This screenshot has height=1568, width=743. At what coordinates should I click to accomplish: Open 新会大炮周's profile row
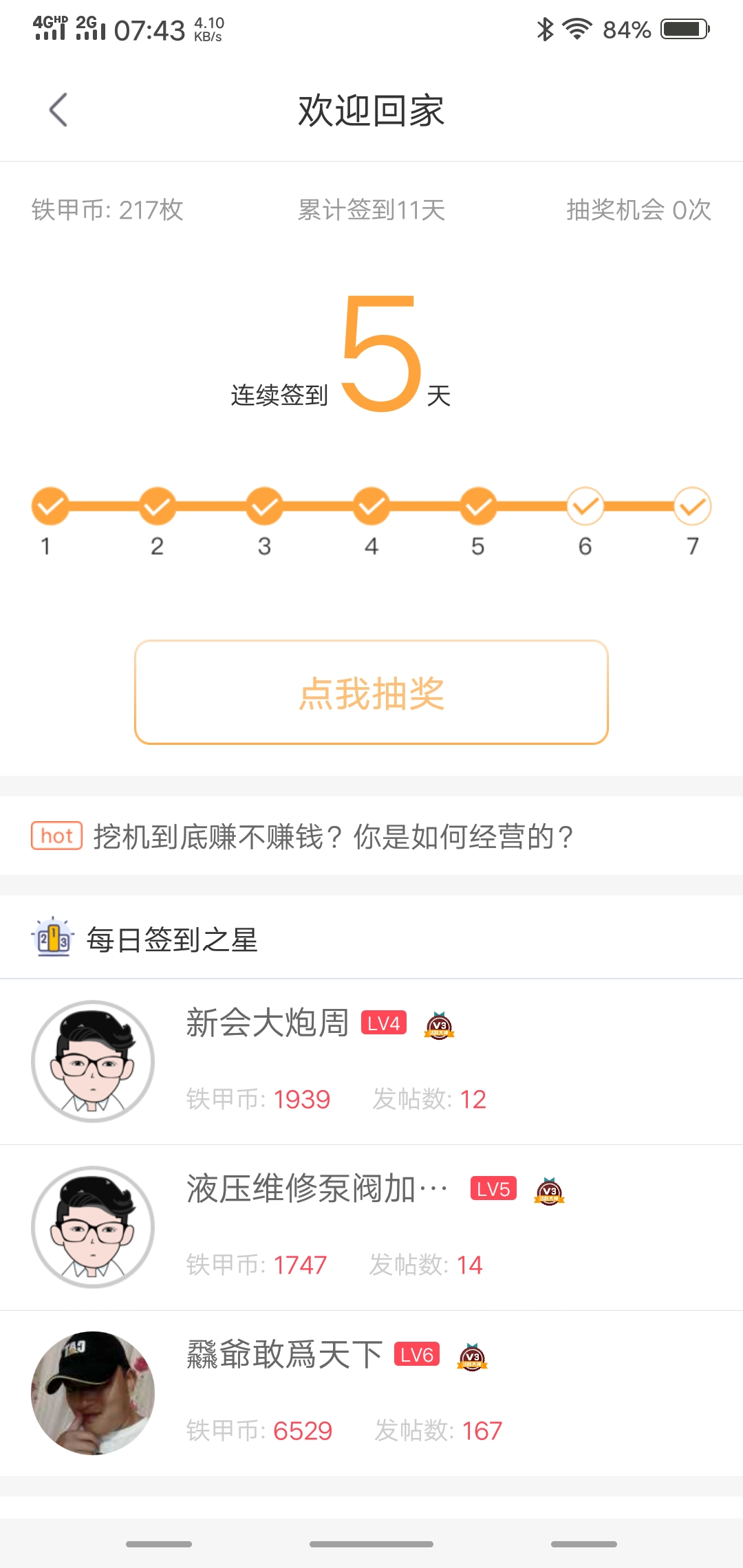click(x=371, y=1062)
